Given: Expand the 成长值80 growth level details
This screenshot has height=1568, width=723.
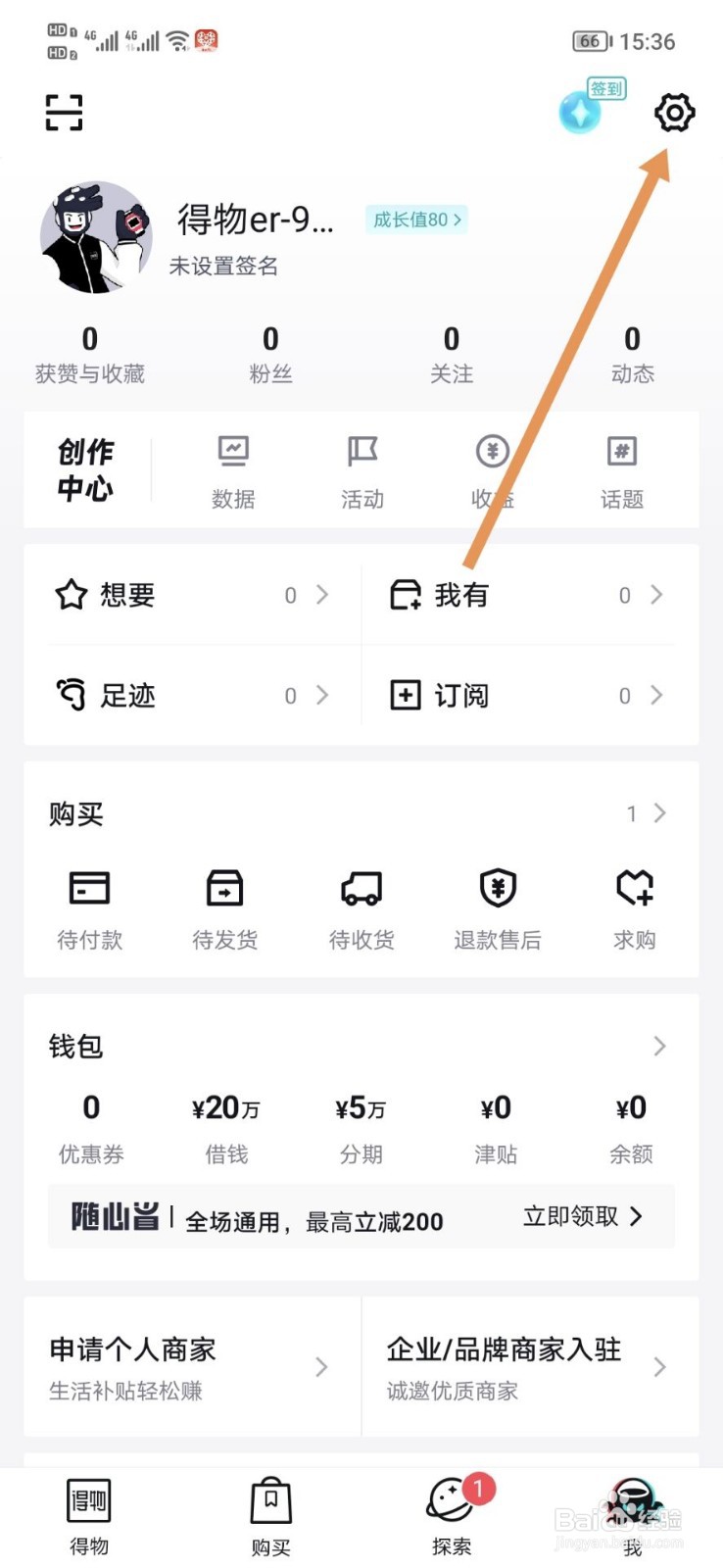Looking at the screenshot, I should [417, 220].
